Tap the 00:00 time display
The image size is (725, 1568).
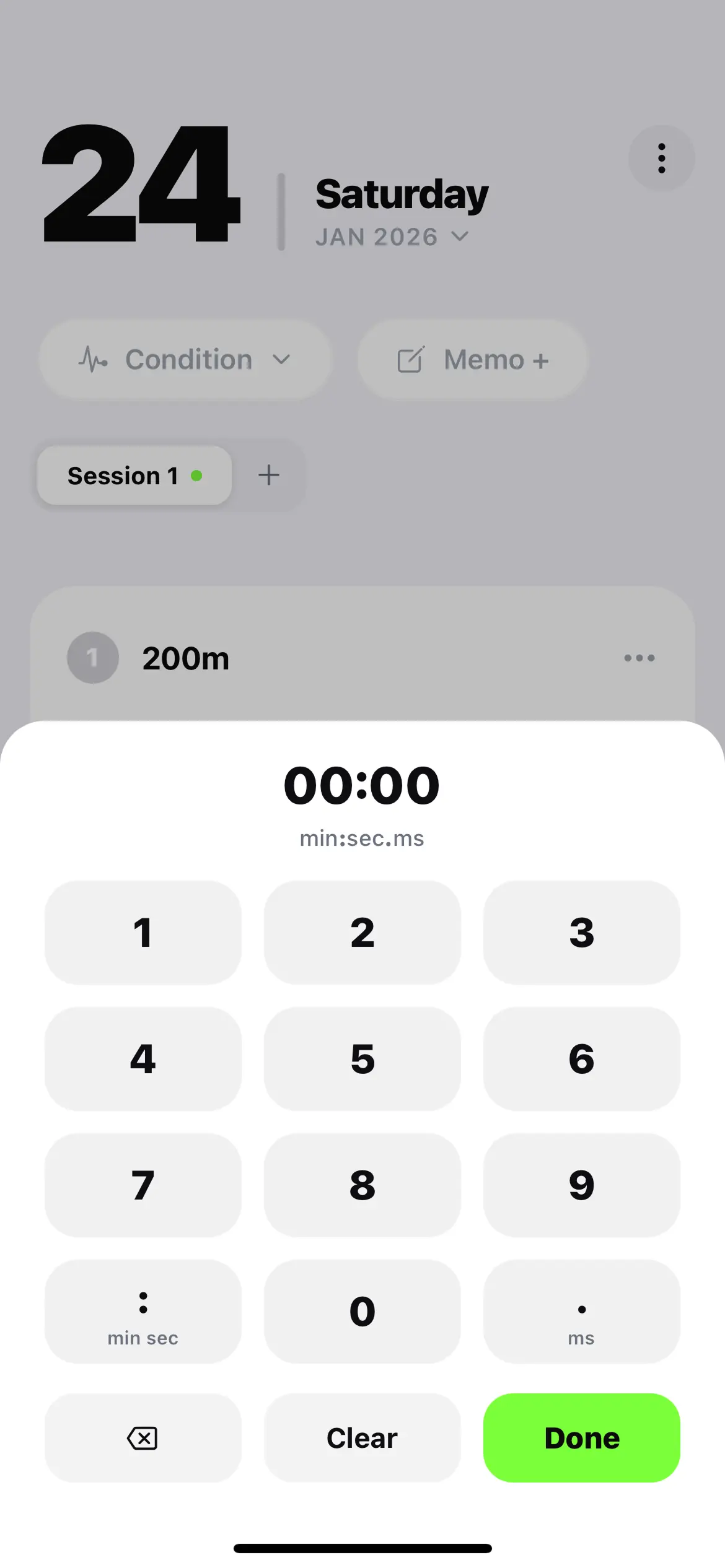tap(362, 785)
